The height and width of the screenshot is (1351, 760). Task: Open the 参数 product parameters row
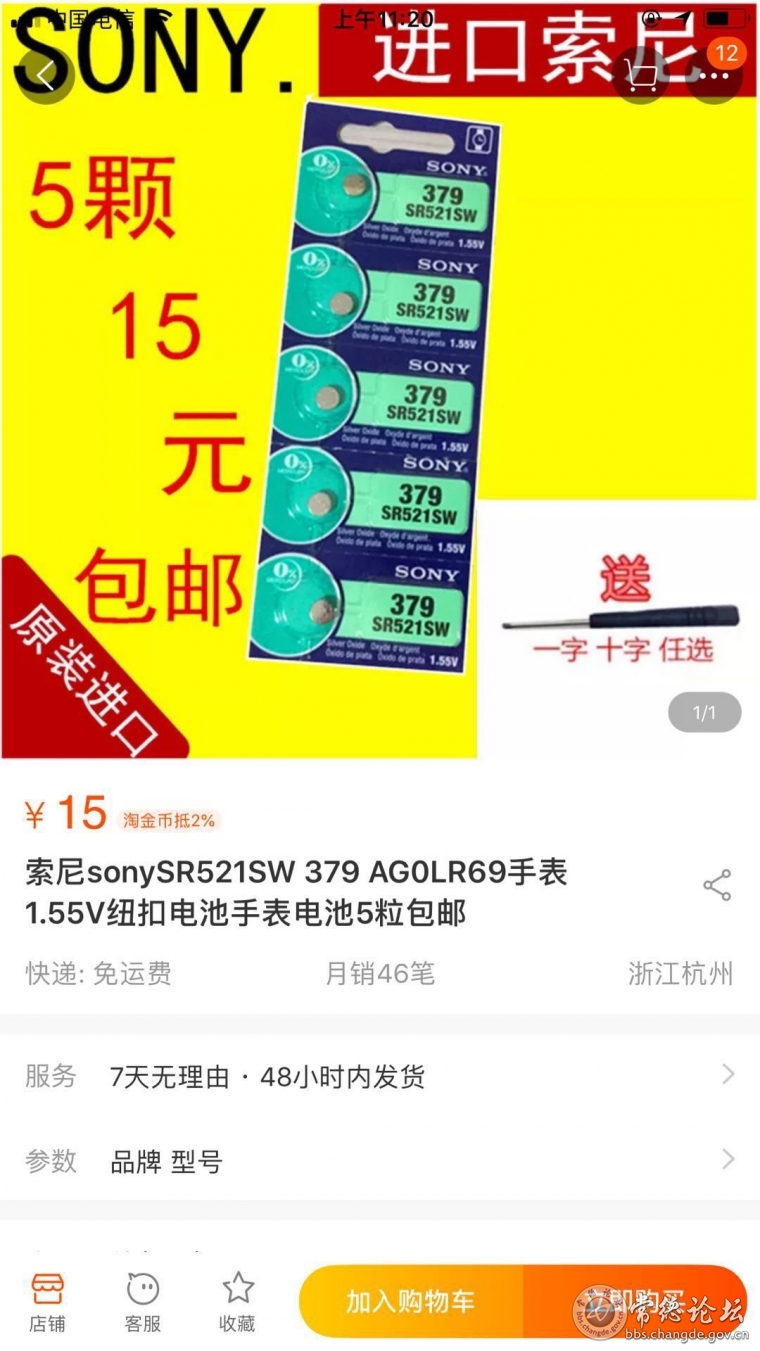[x=380, y=1161]
